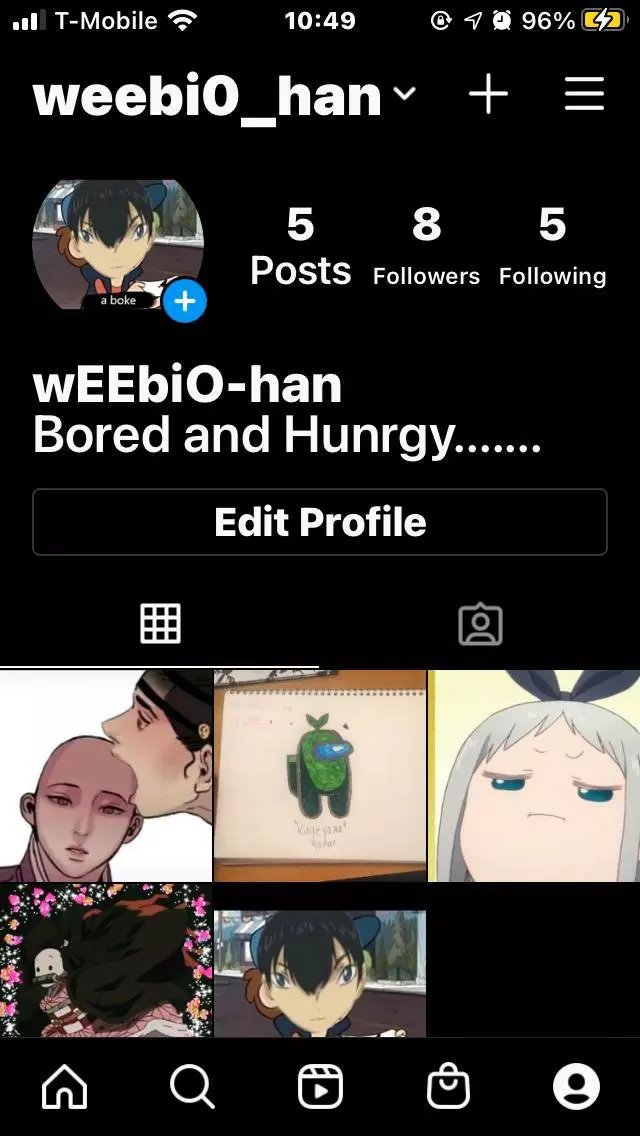The image size is (640, 1136).
Task: Open the green crewmate drawing post
Action: click(x=320, y=775)
